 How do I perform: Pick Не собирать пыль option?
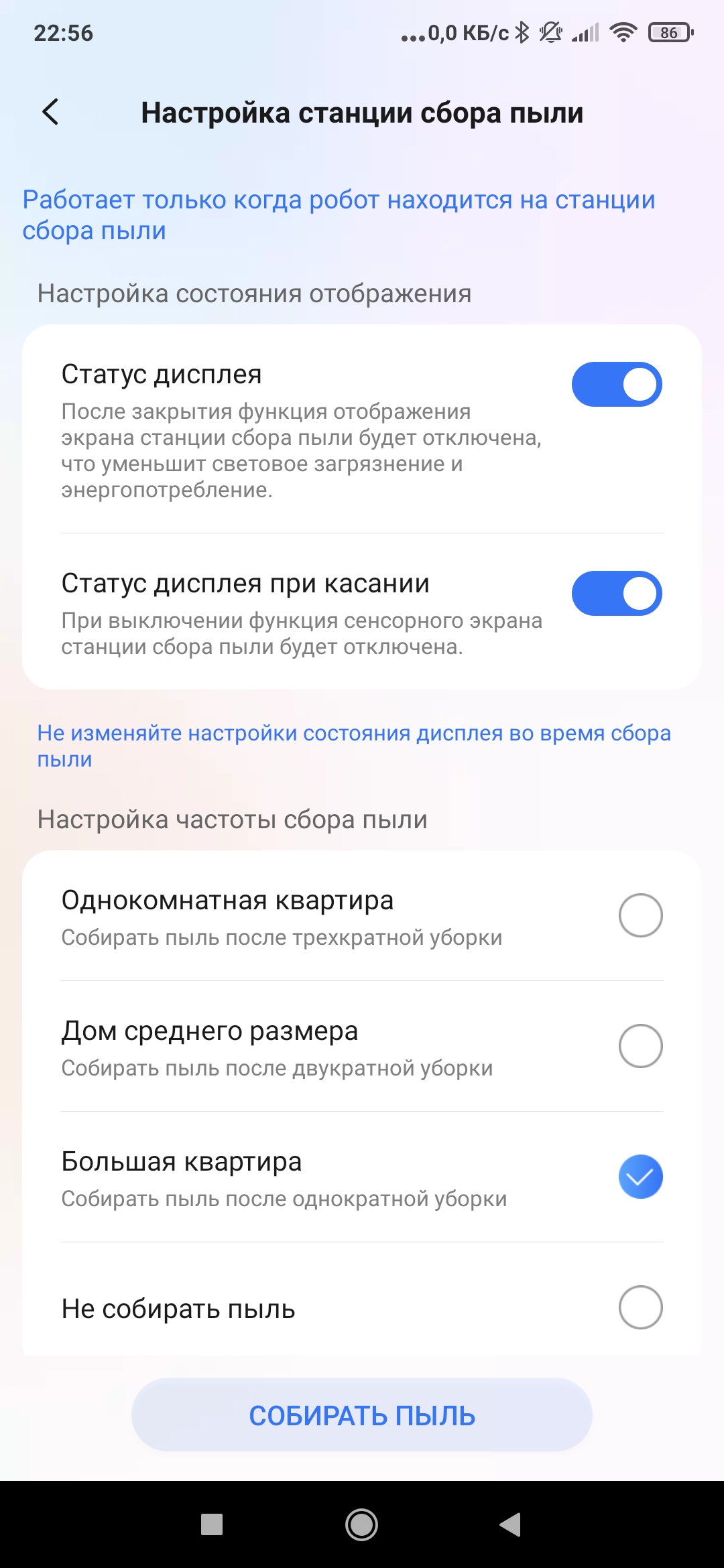click(640, 1307)
